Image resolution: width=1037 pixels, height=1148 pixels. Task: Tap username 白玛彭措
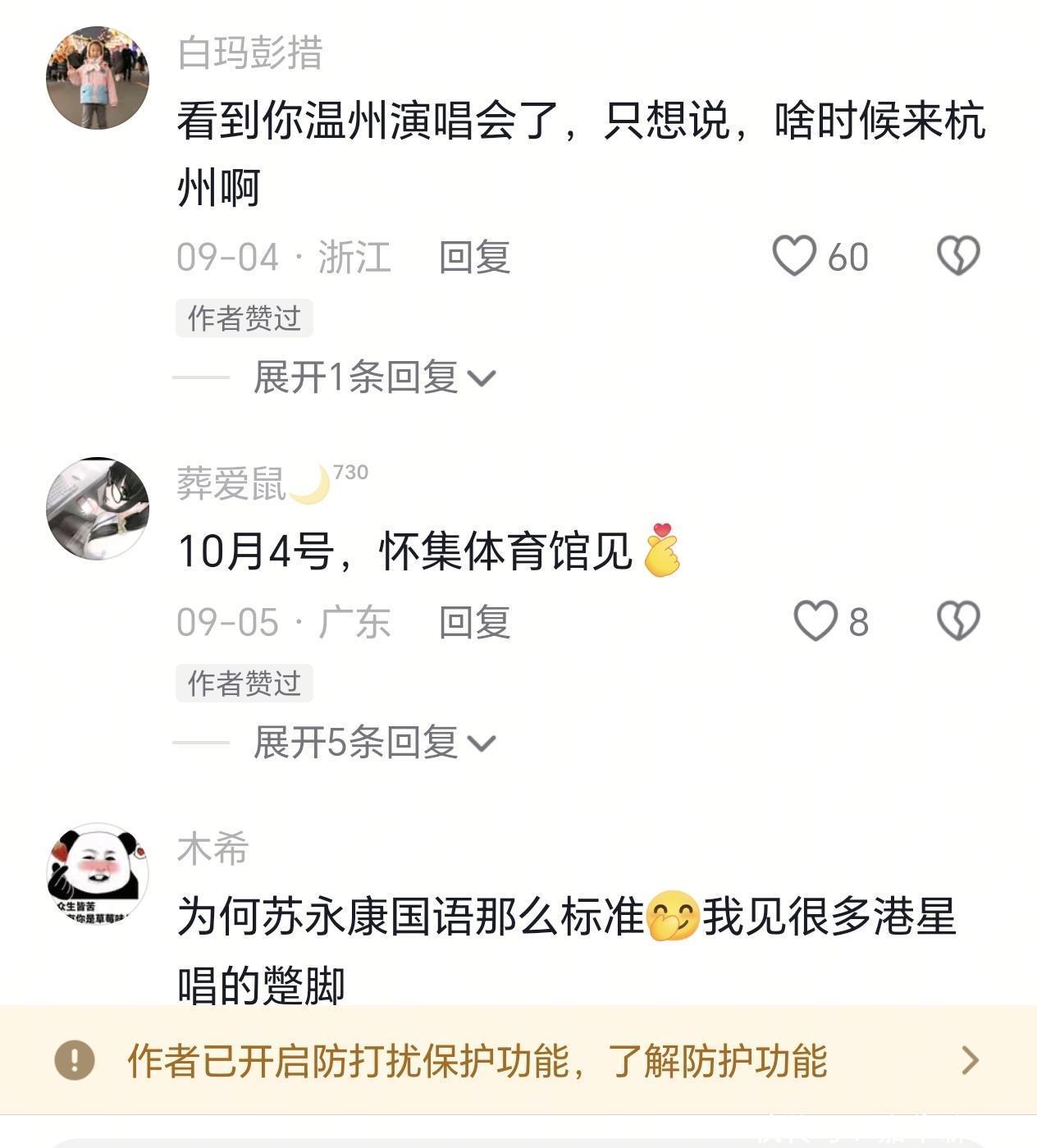[249, 53]
